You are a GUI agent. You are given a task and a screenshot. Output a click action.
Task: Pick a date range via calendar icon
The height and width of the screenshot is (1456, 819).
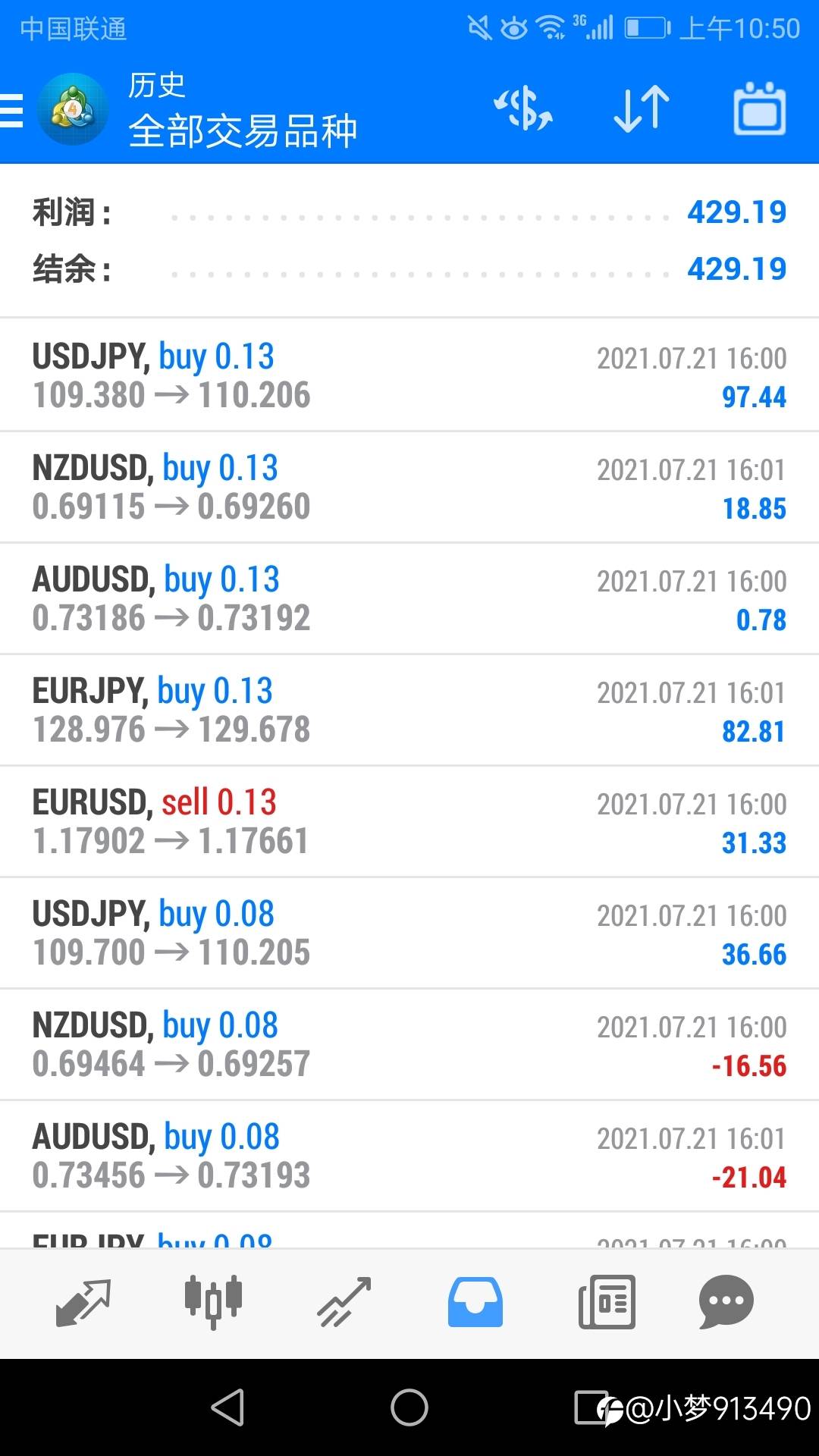pos(759,109)
